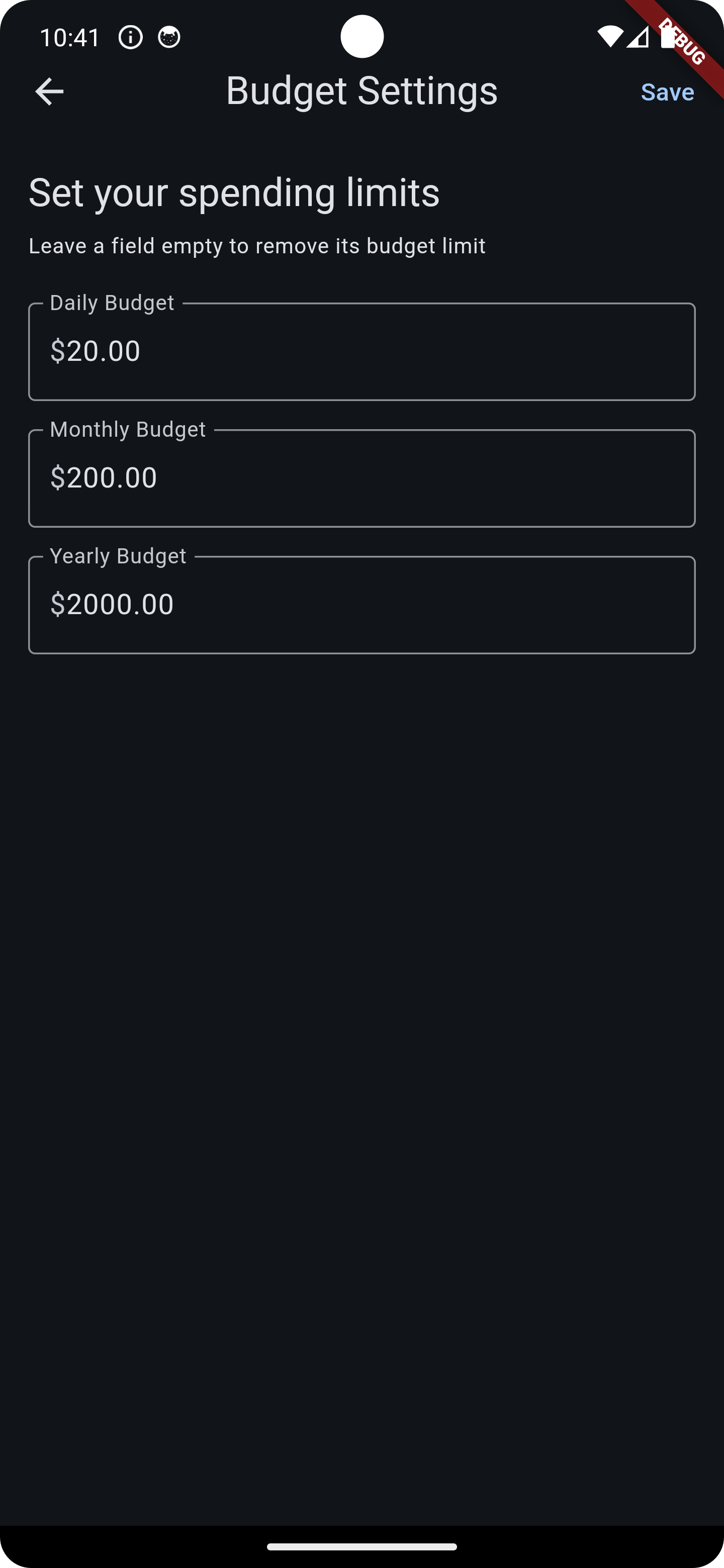Click the Budget Settings title
This screenshot has height=1568, width=724.
(x=361, y=90)
